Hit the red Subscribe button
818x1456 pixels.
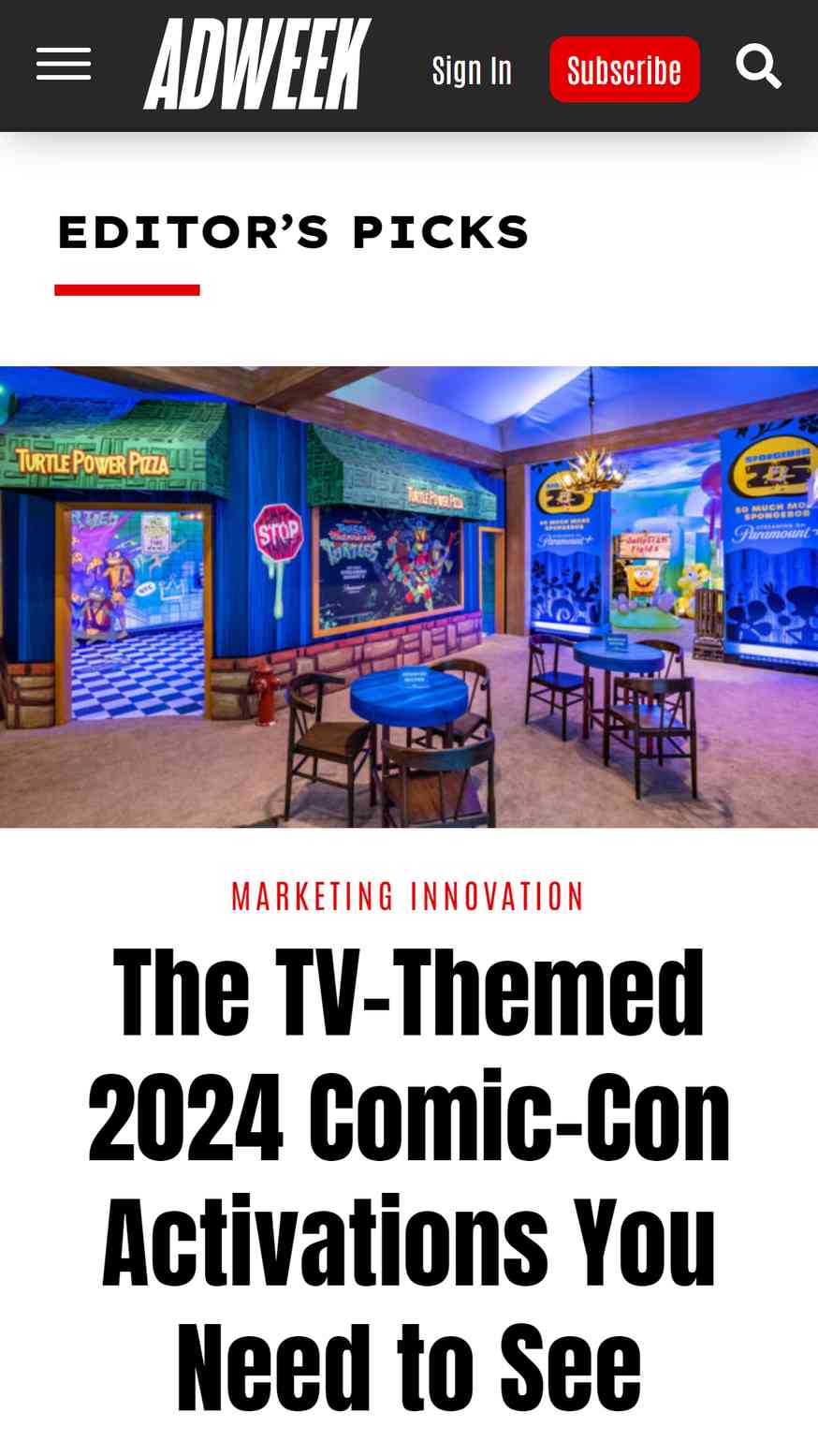click(624, 69)
